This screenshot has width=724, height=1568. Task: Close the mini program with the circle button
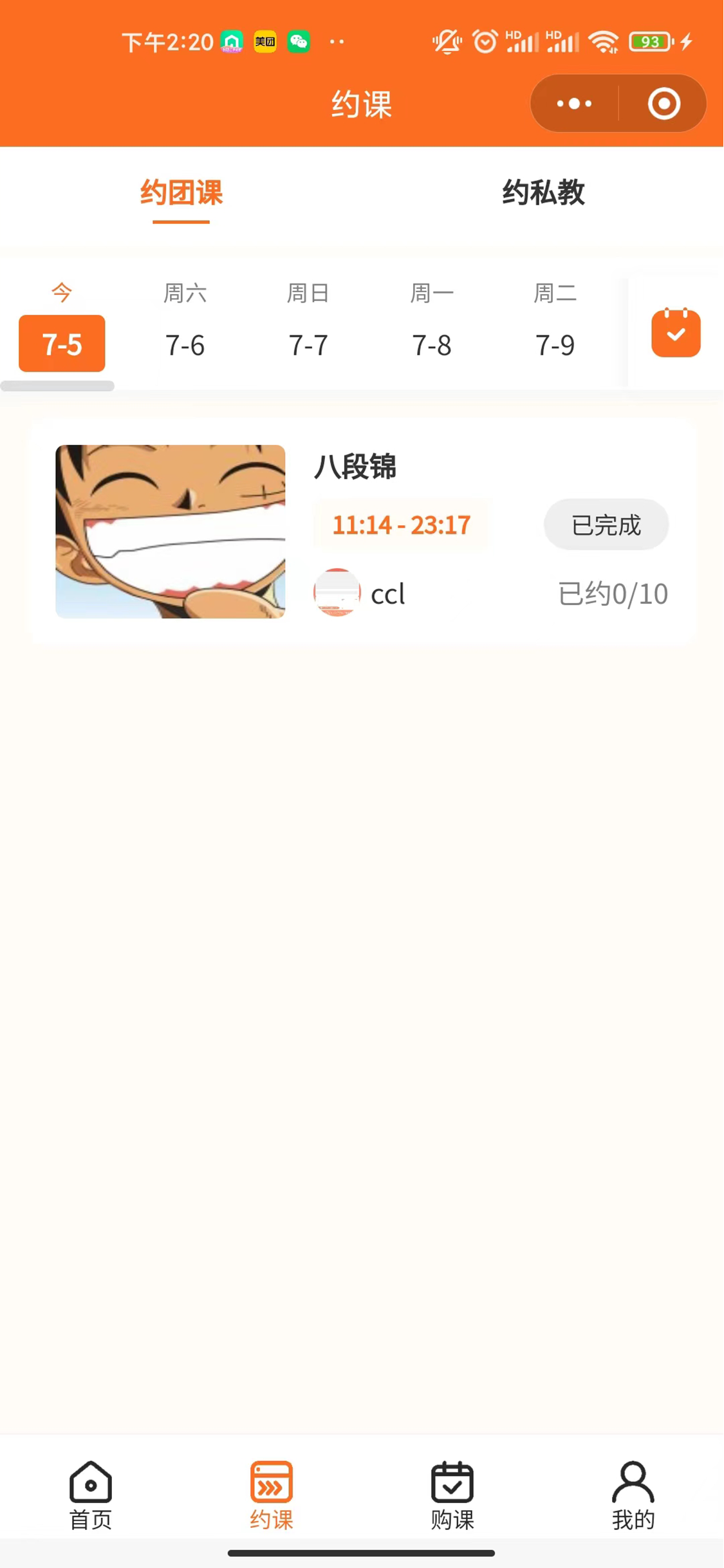coord(664,104)
